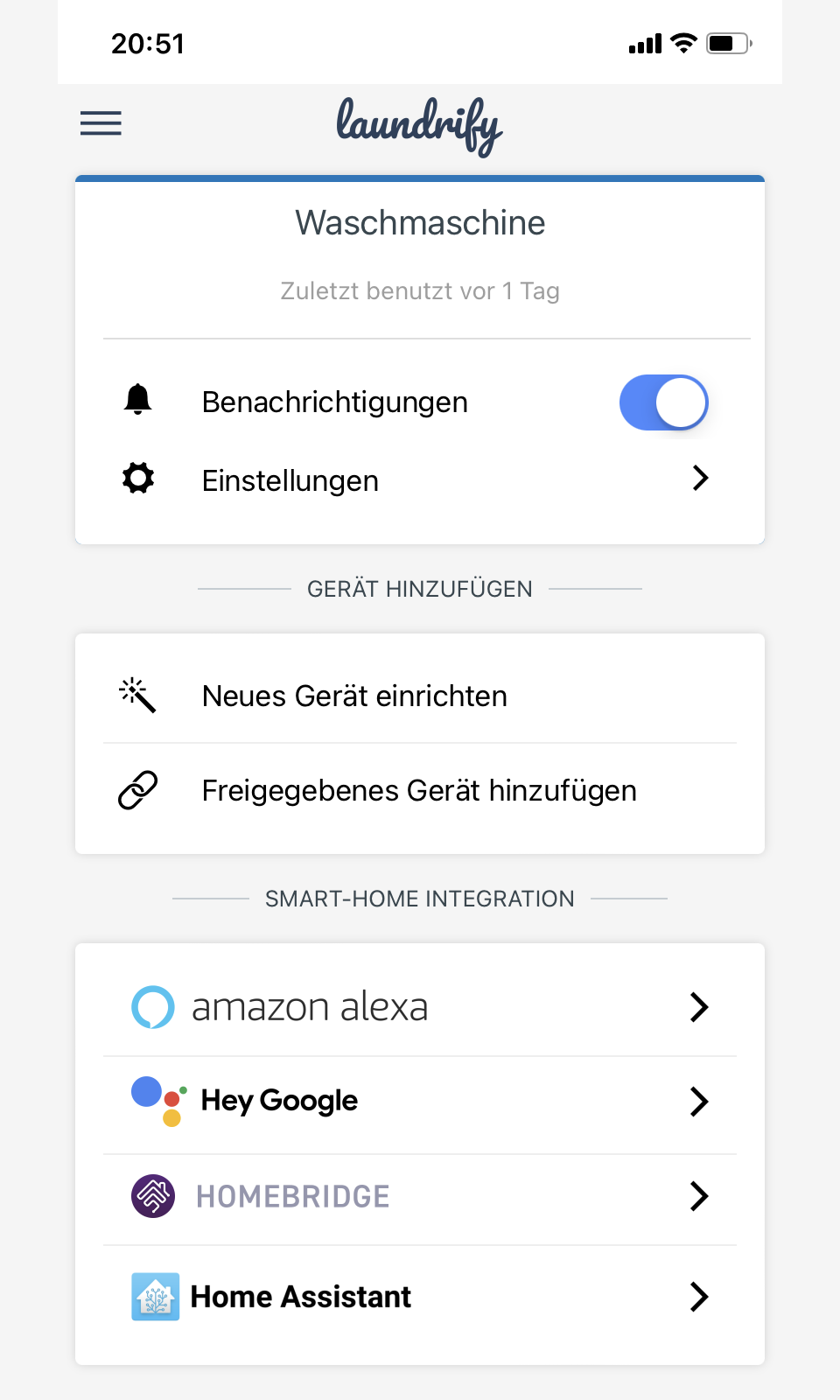Choose Freigegebenes Gerät hinzufügen
Screen dimensions: 840x1400
click(420, 791)
